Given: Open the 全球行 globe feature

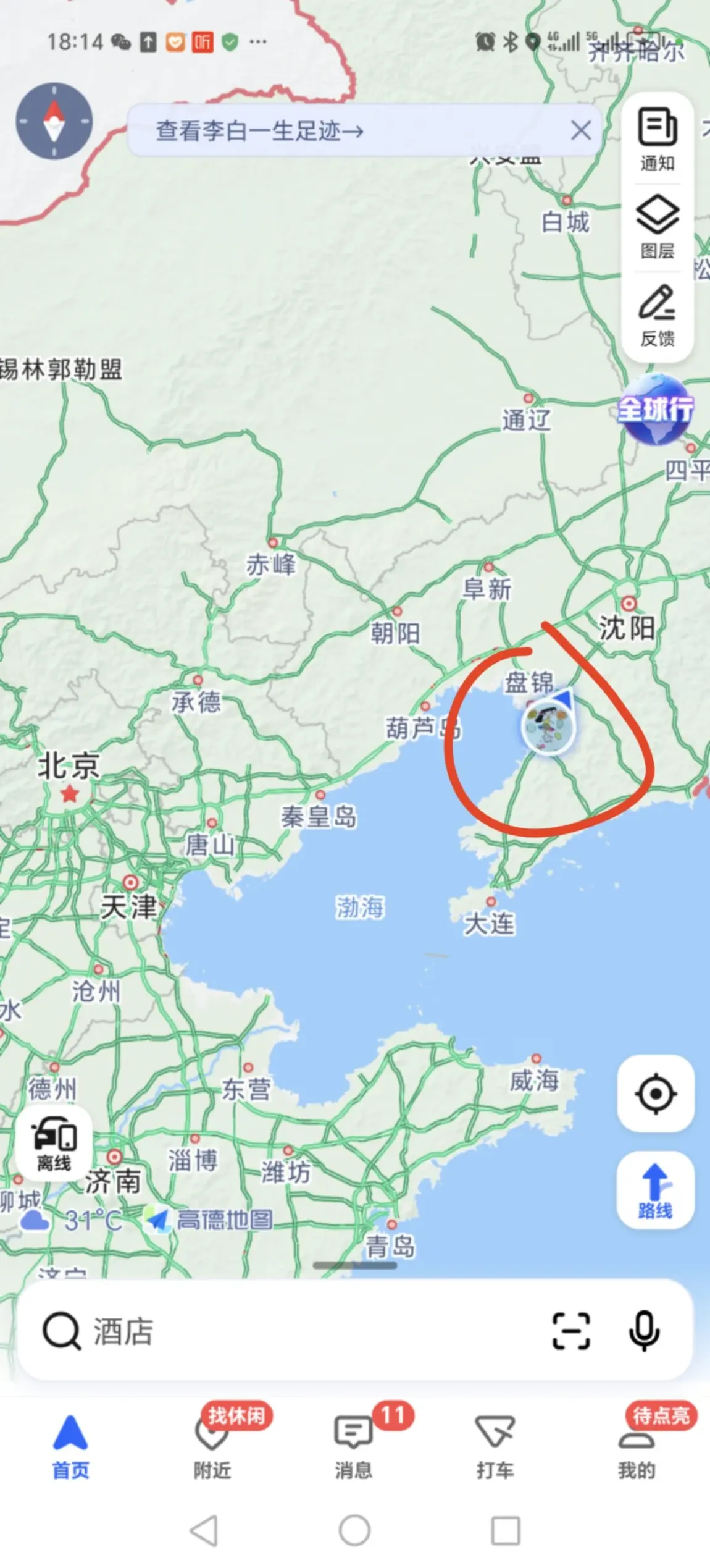Looking at the screenshot, I should point(656,410).
